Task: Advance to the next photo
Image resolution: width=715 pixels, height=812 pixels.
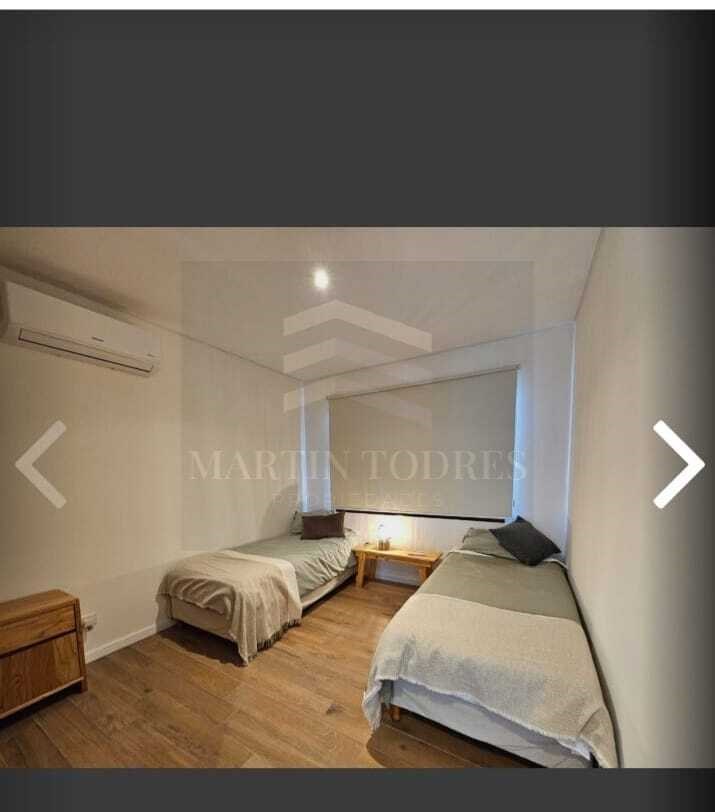Action: [x=678, y=464]
